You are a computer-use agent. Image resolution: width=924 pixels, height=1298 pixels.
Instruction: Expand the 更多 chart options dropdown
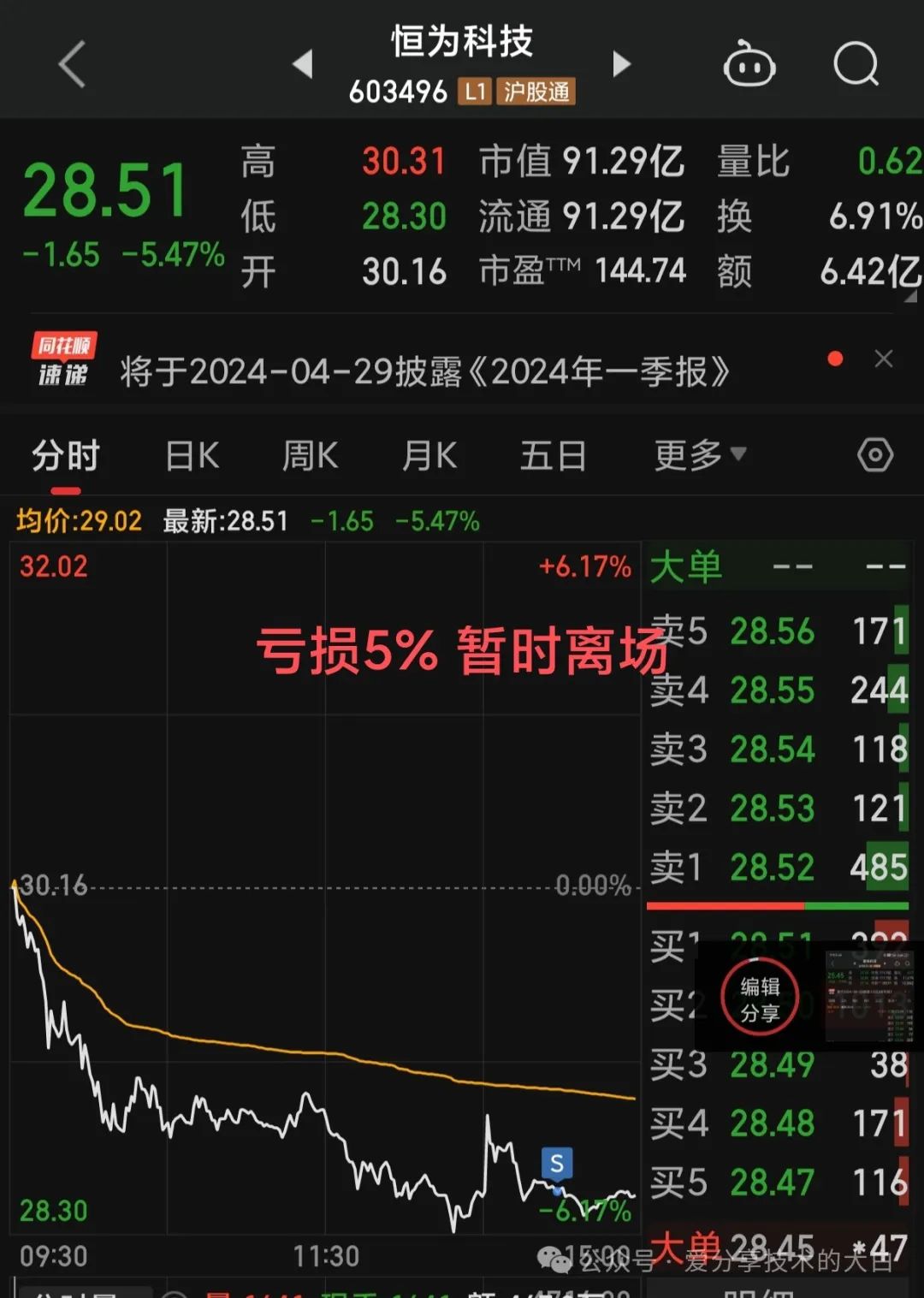click(700, 455)
